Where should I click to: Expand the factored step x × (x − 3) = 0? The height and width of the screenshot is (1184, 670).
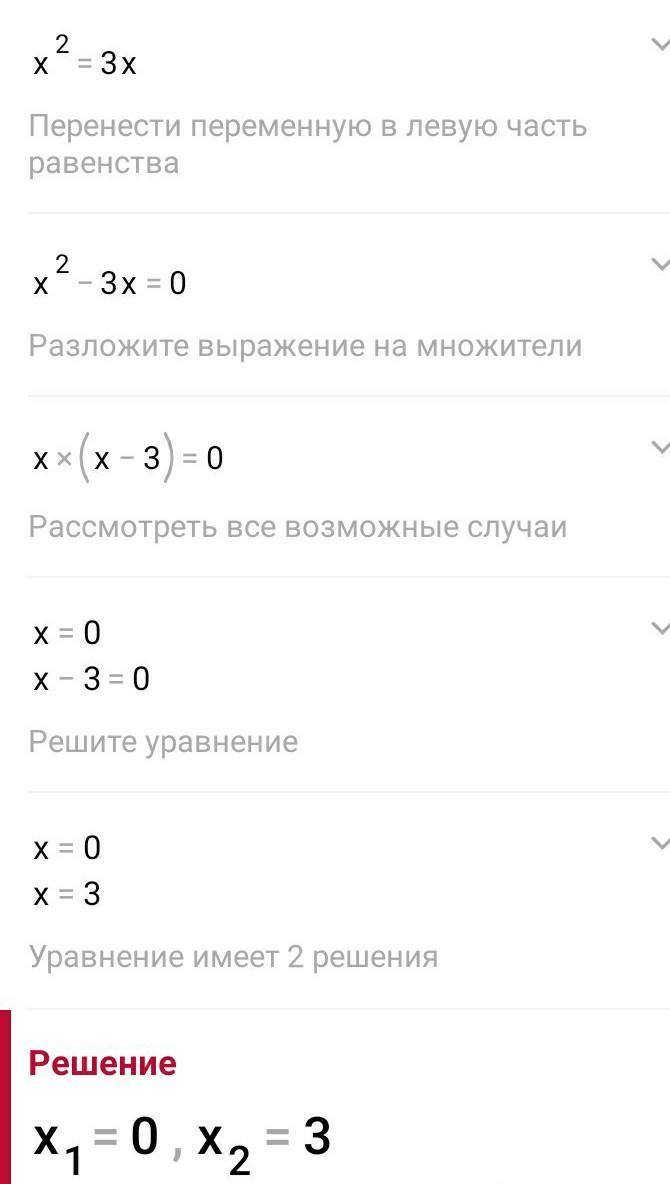(x=659, y=447)
